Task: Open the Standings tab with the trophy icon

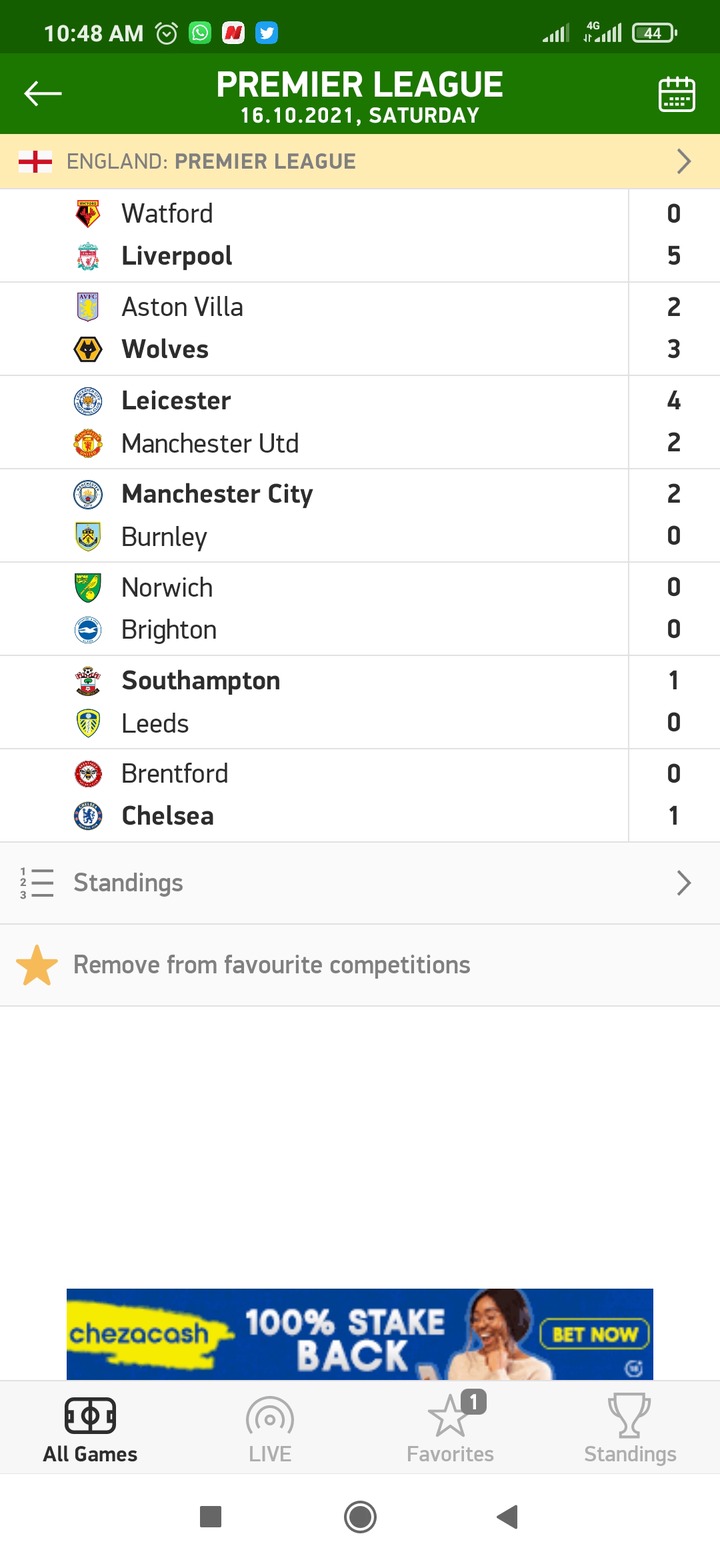Action: tap(630, 1430)
